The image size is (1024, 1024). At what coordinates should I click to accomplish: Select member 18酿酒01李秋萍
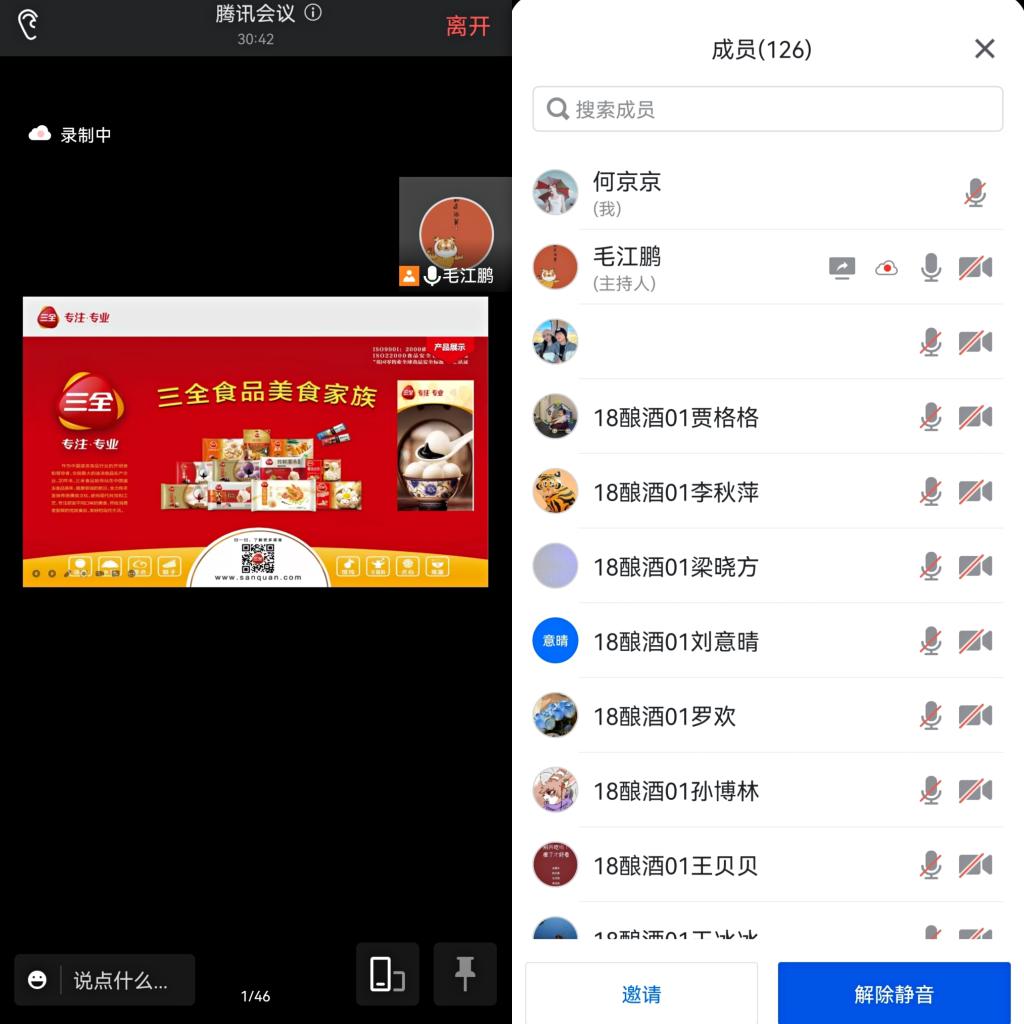(x=676, y=492)
